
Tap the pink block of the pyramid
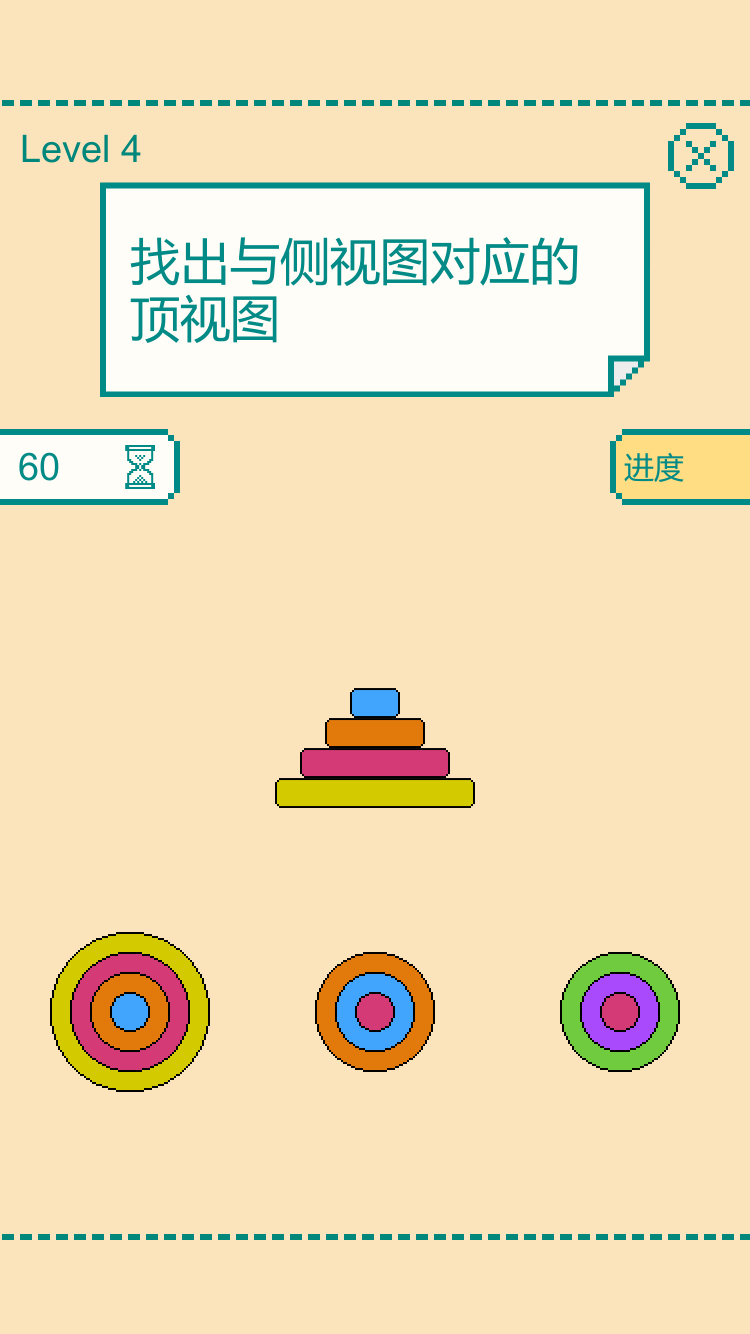375,762
